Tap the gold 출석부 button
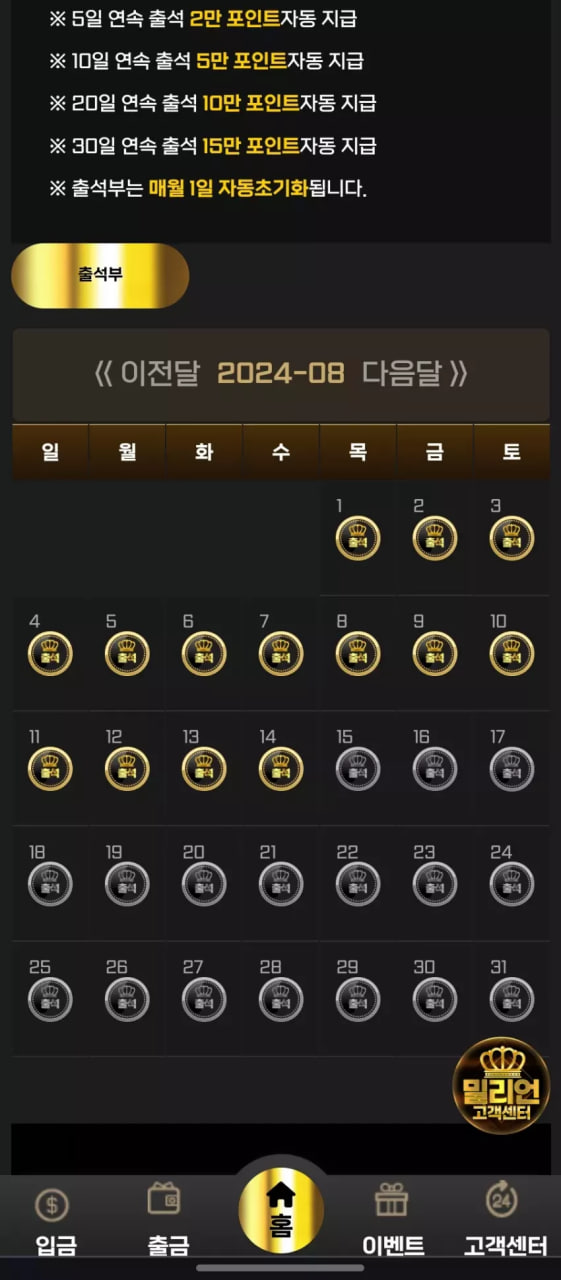561x1280 pixels. [x=100, y=275]
